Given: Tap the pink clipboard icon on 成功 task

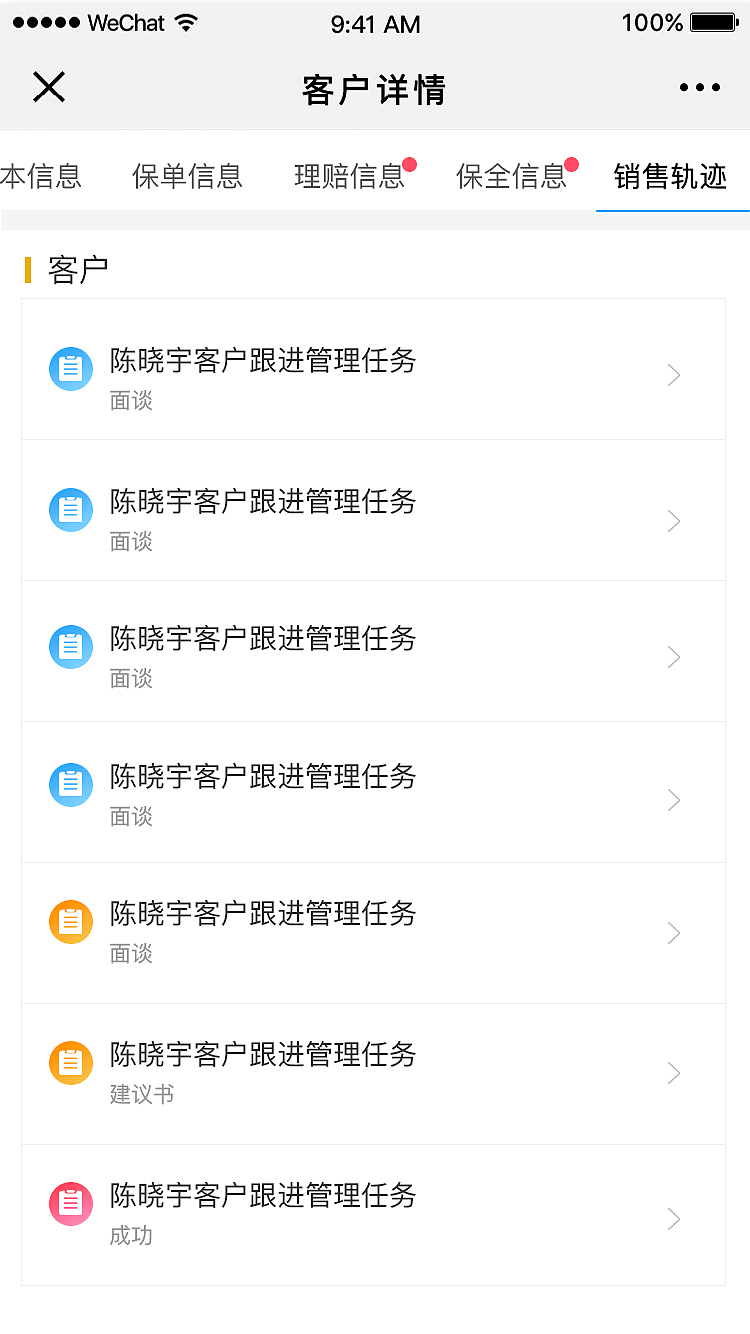Looking at the screenshot, I should (70, 1203).
